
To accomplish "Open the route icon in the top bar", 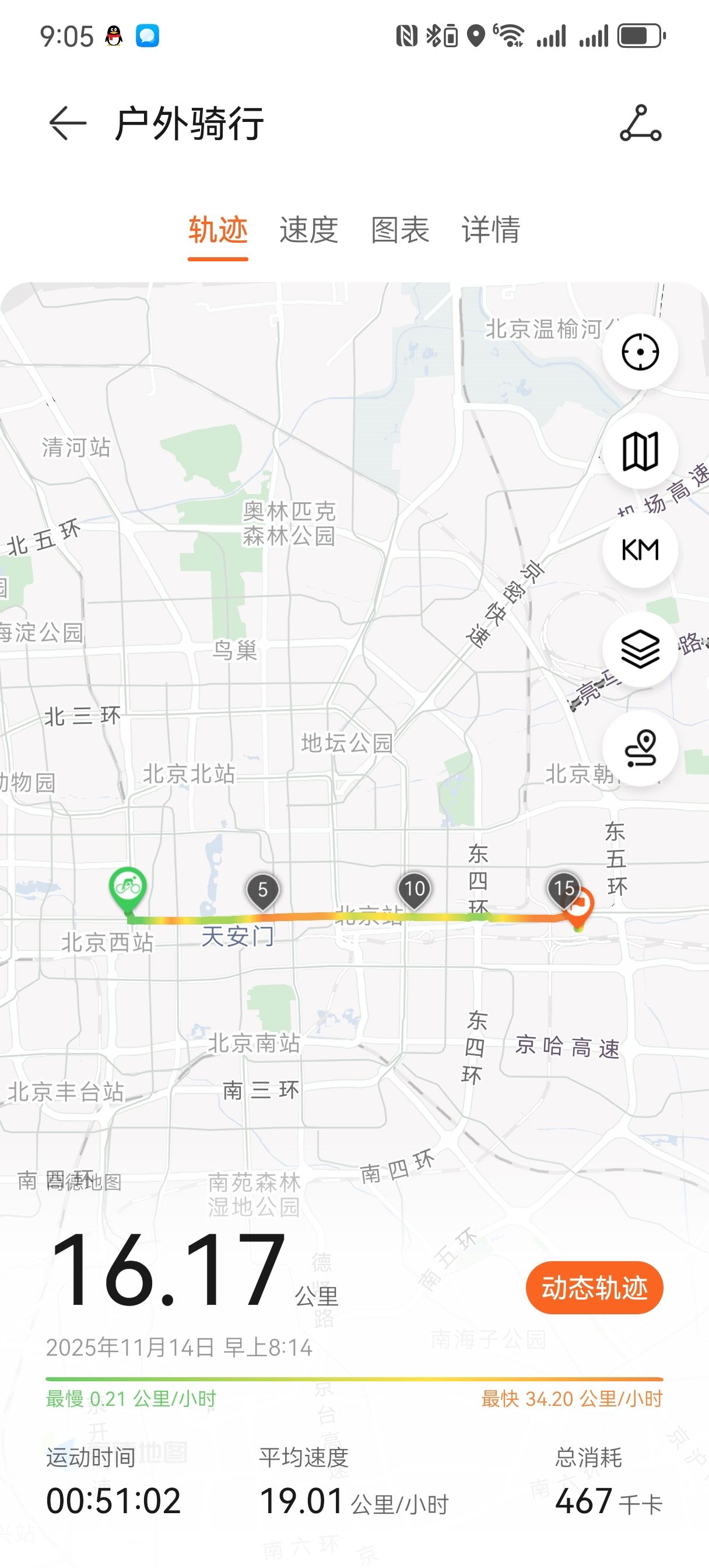I will click(x=640, y=124).
